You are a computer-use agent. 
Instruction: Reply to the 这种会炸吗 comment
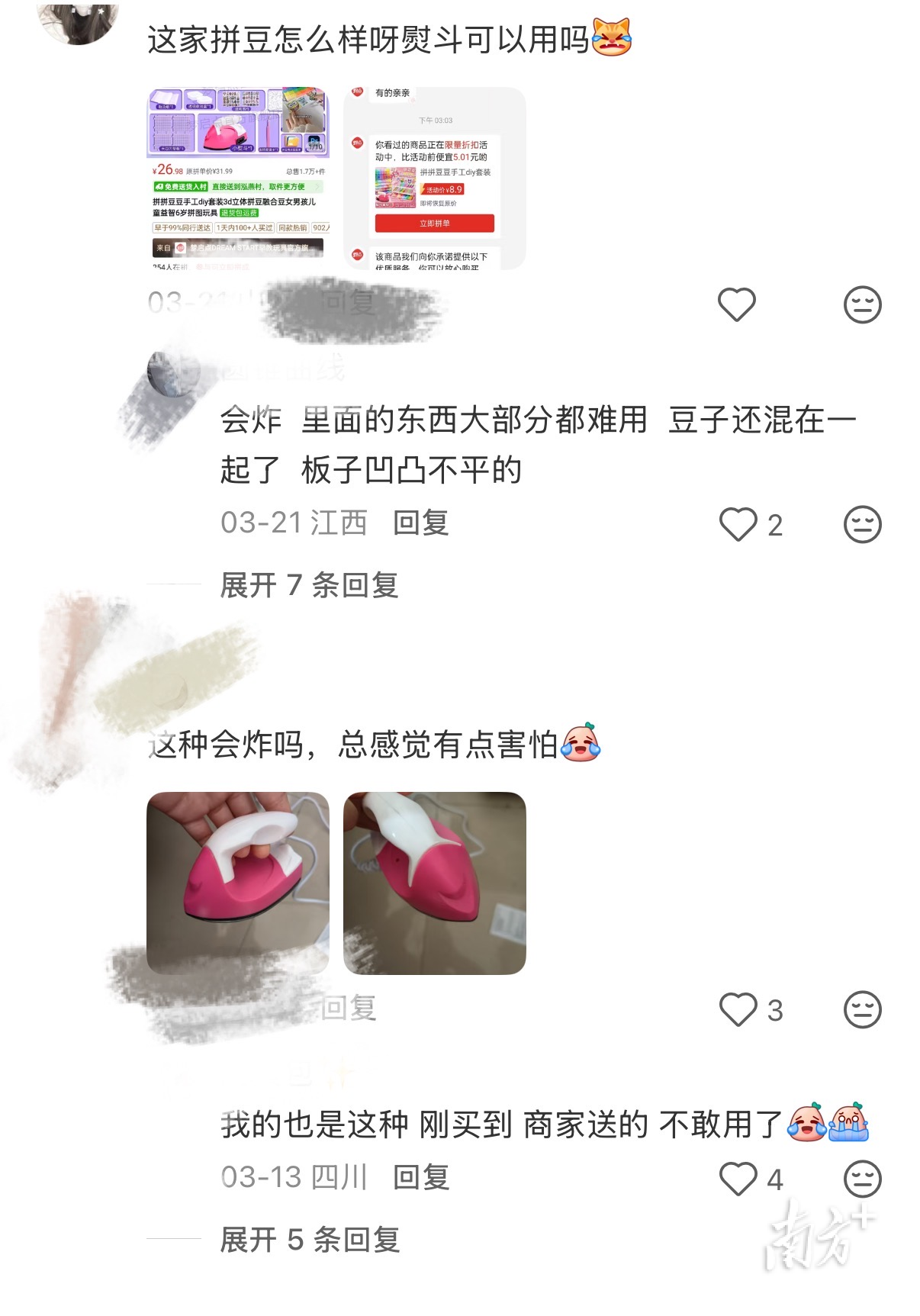349,1009
